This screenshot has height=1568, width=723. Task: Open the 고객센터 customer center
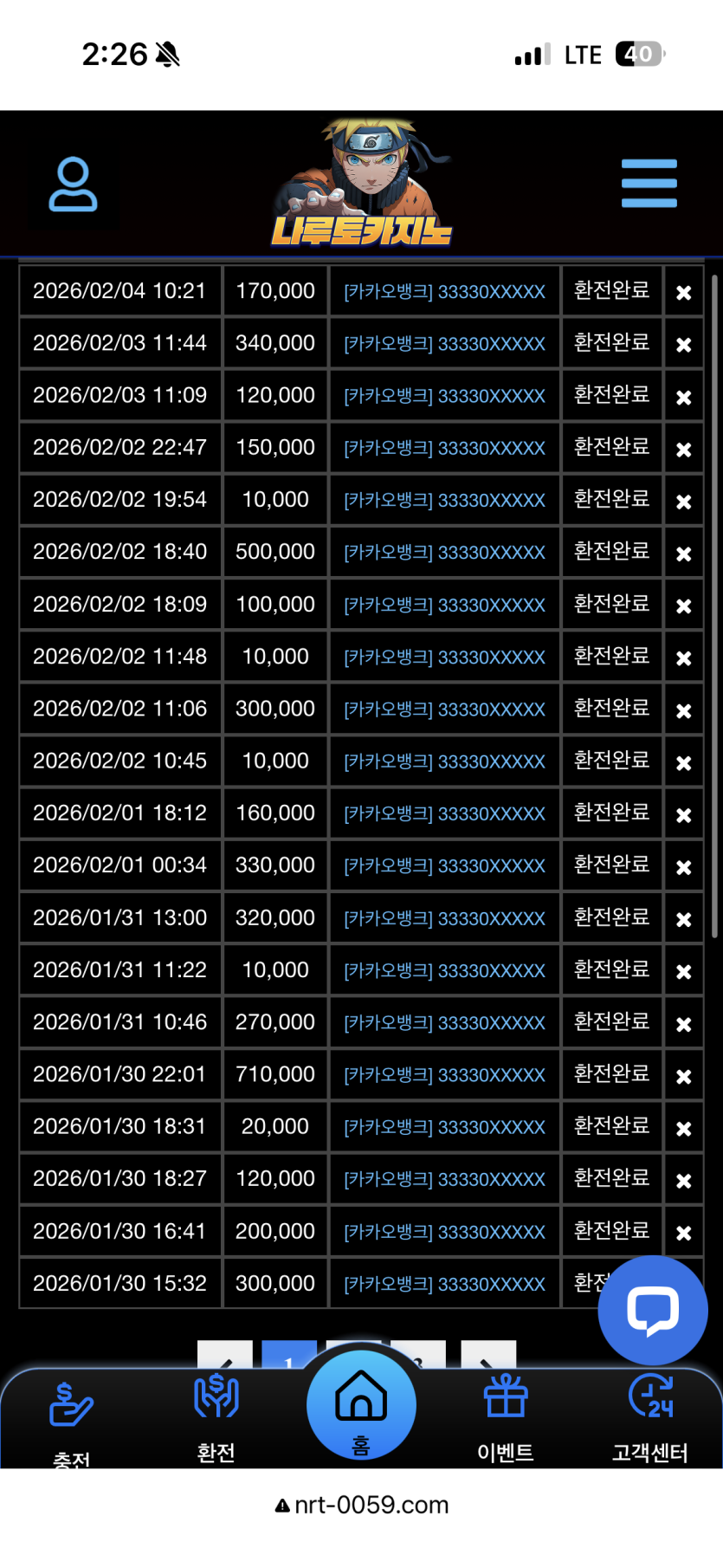pos(650,1417)
